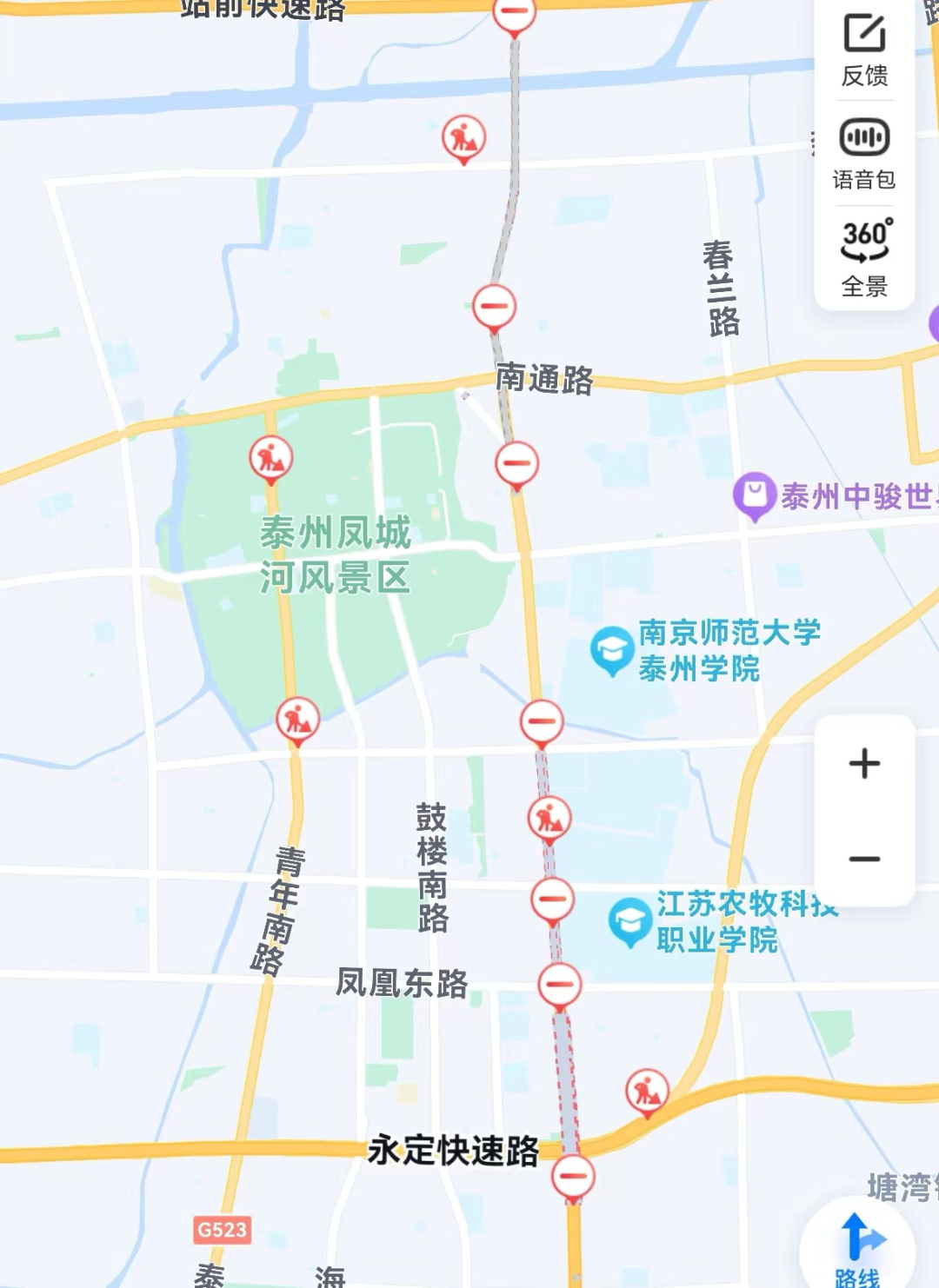The width and height of the screenshot is (939, 1288).
Task: Zoom in on the map
Action: tap(864, 764)
